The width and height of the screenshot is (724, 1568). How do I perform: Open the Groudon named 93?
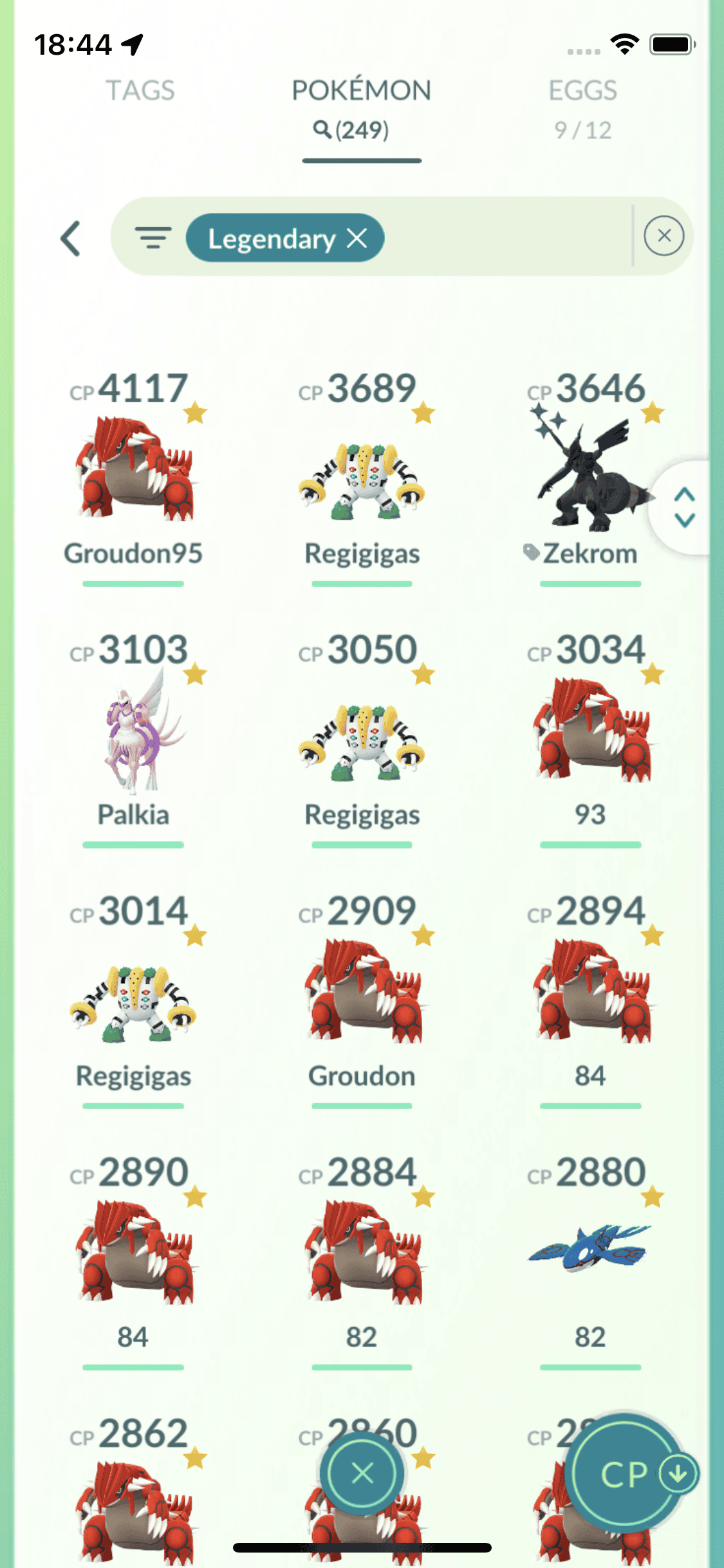pos(589,734)
